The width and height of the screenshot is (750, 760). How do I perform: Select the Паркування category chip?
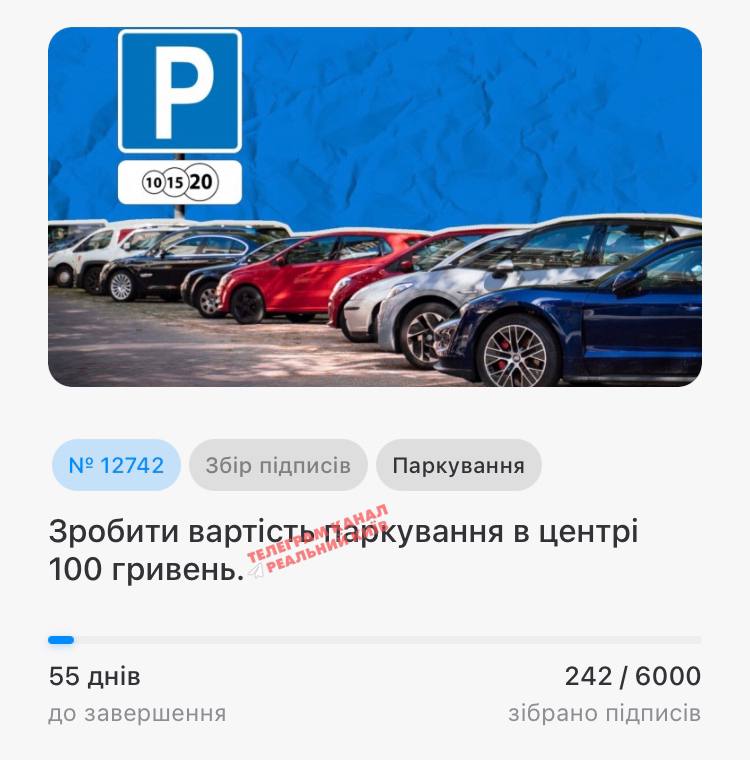(458, 465)
